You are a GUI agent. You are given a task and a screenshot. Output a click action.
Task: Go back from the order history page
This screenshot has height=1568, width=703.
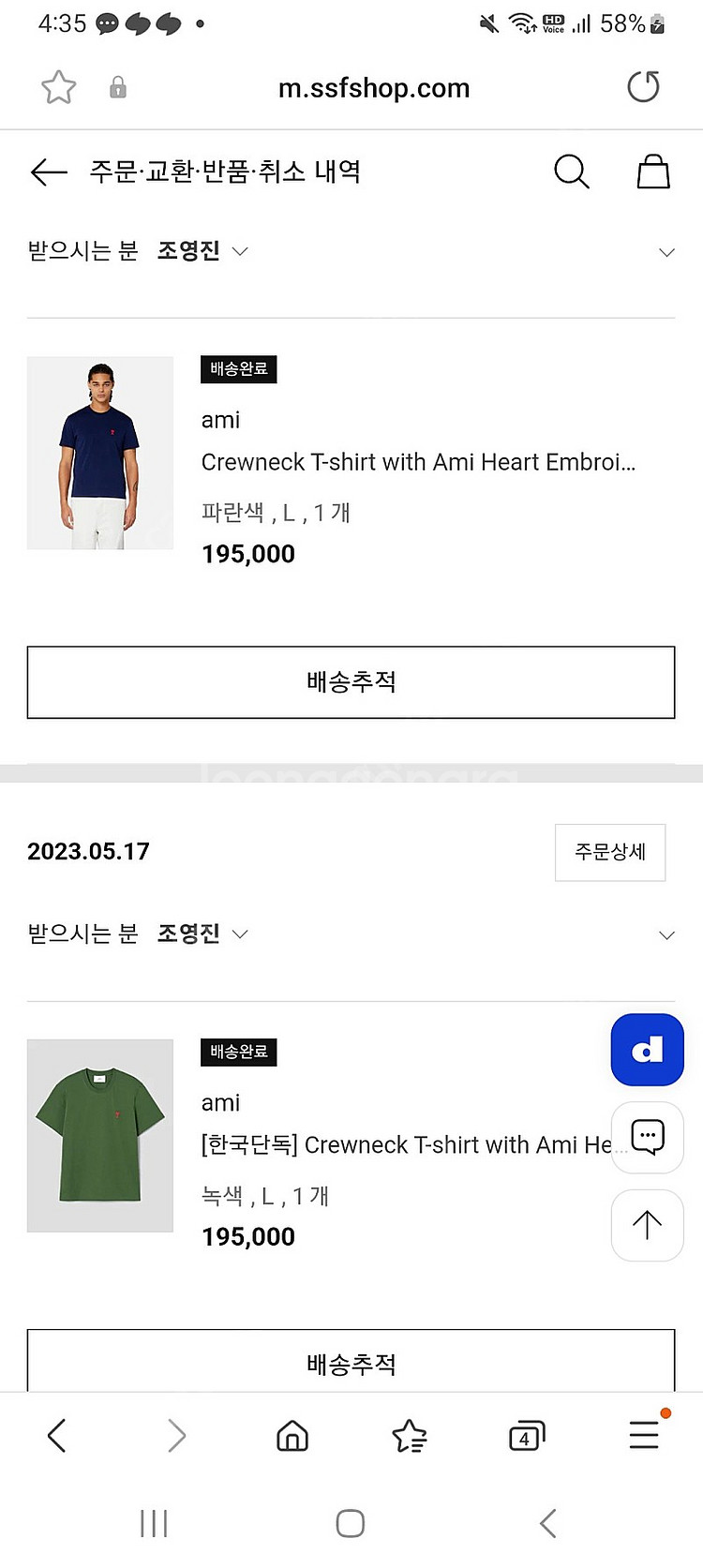(49, 172)
